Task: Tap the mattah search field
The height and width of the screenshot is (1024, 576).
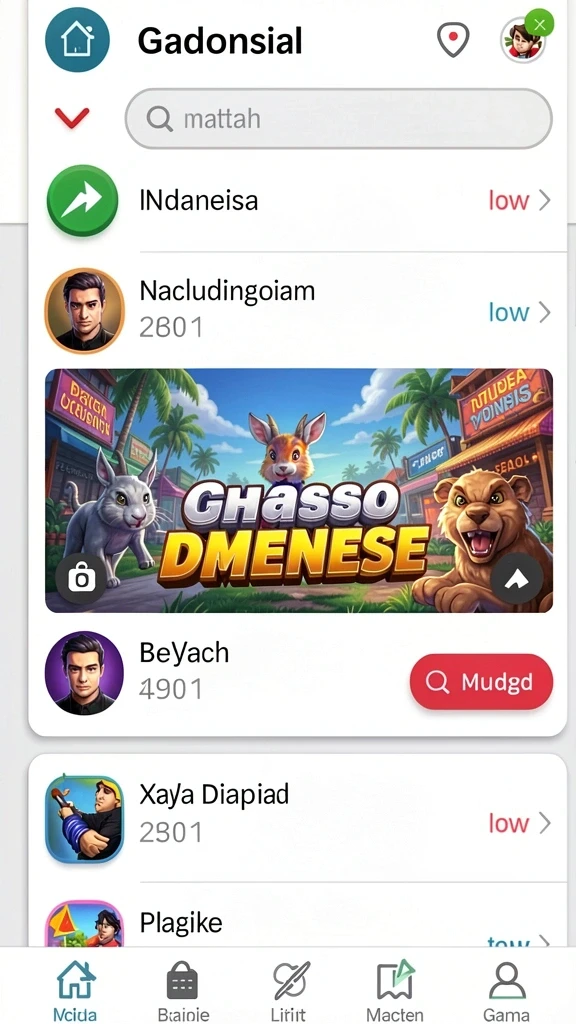Action: click(338, 119)
